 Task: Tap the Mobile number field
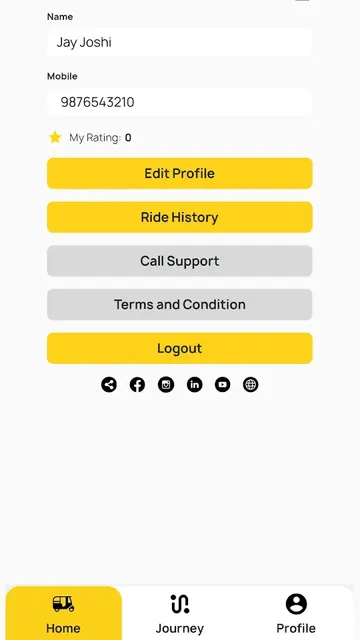pyautogui.click(x=180, y=102)
